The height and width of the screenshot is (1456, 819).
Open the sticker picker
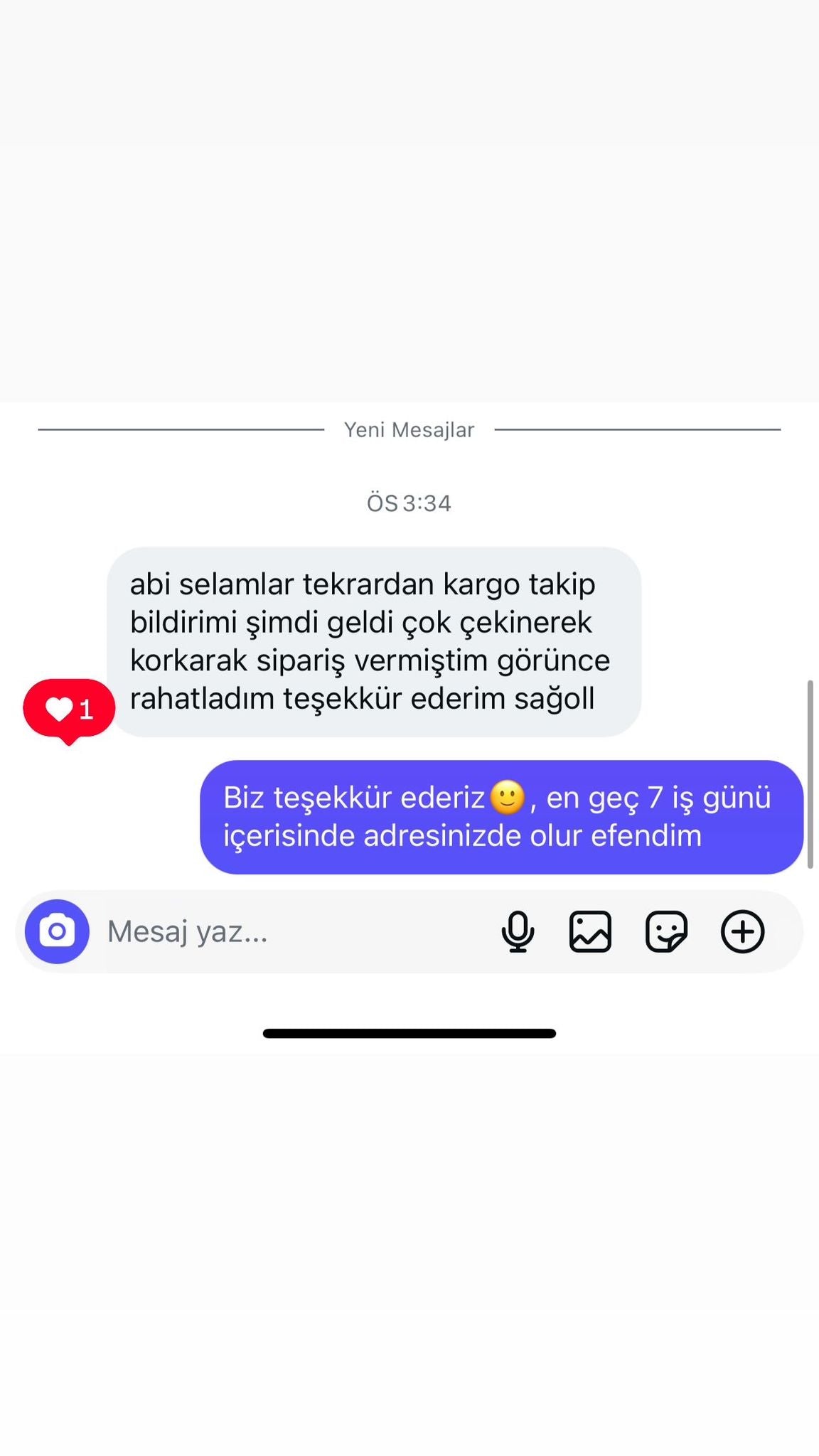click(x=666, y=931)
